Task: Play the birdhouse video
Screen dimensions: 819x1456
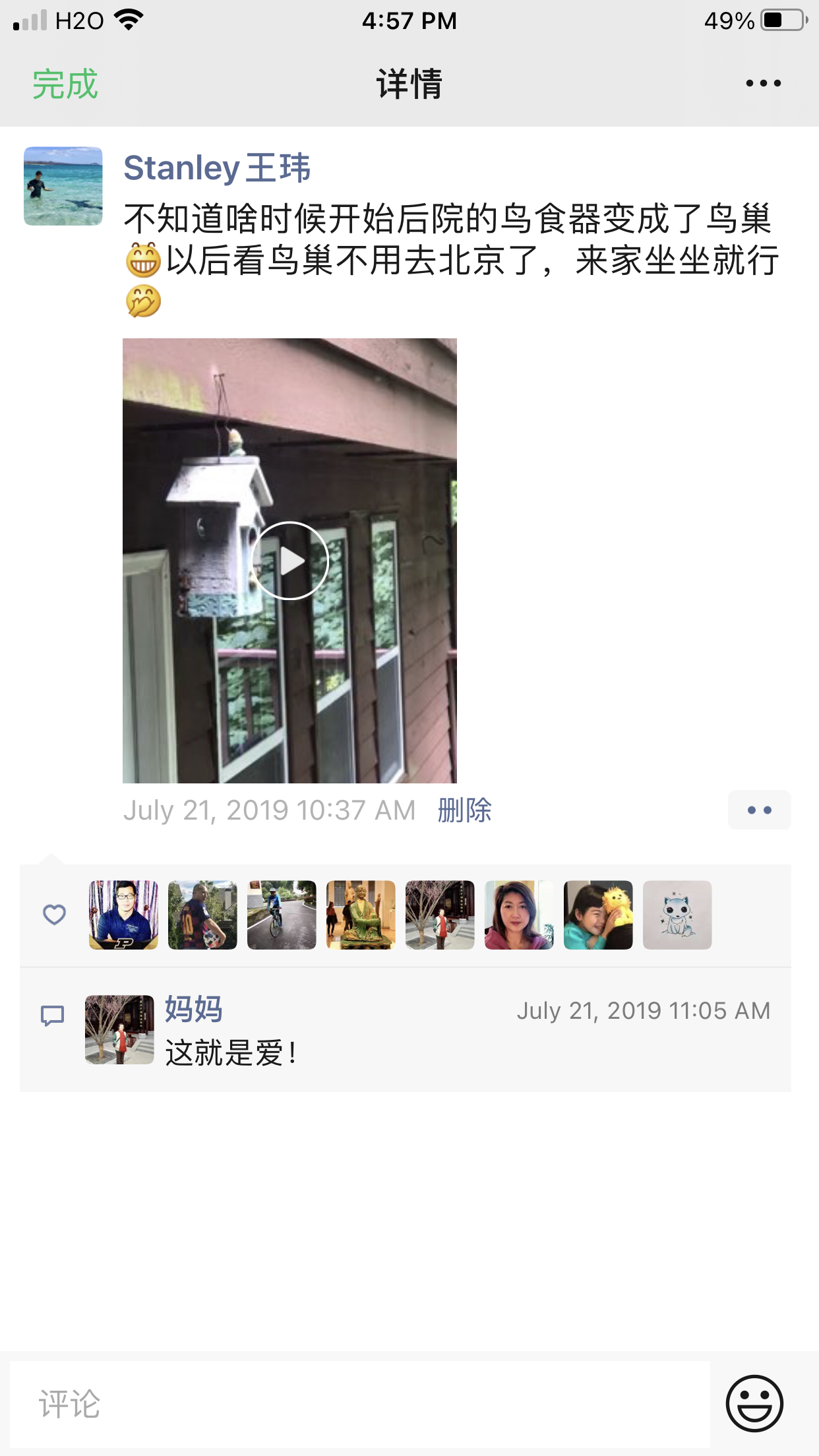Action: (289, 561)
